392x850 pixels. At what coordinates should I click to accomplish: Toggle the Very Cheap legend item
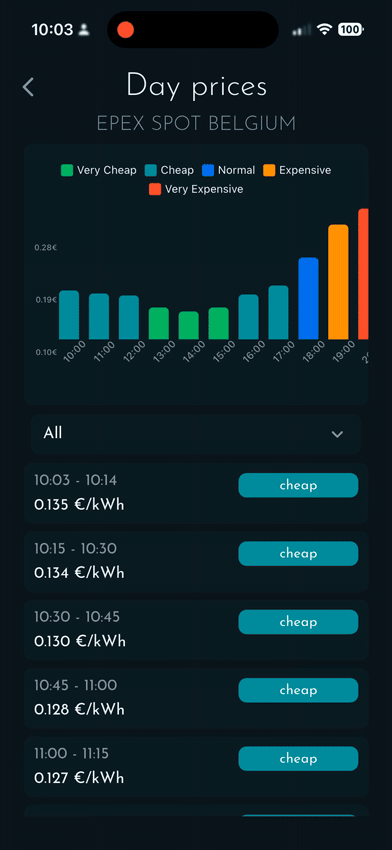coord(99,170)
